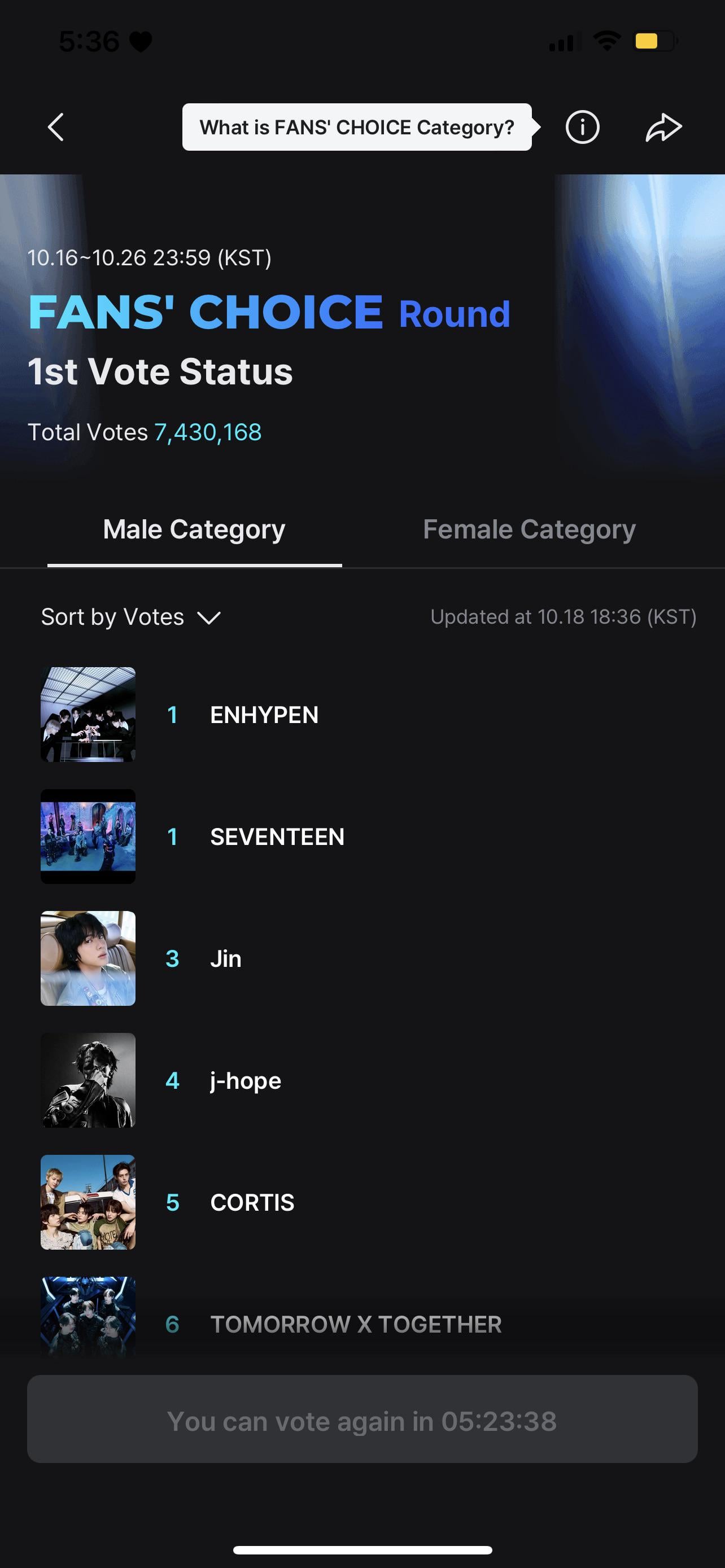The width and height of the screenshot is (725, 1568).
Task: Go back with the top-left arrow
Action: click(x=55, y=127)
